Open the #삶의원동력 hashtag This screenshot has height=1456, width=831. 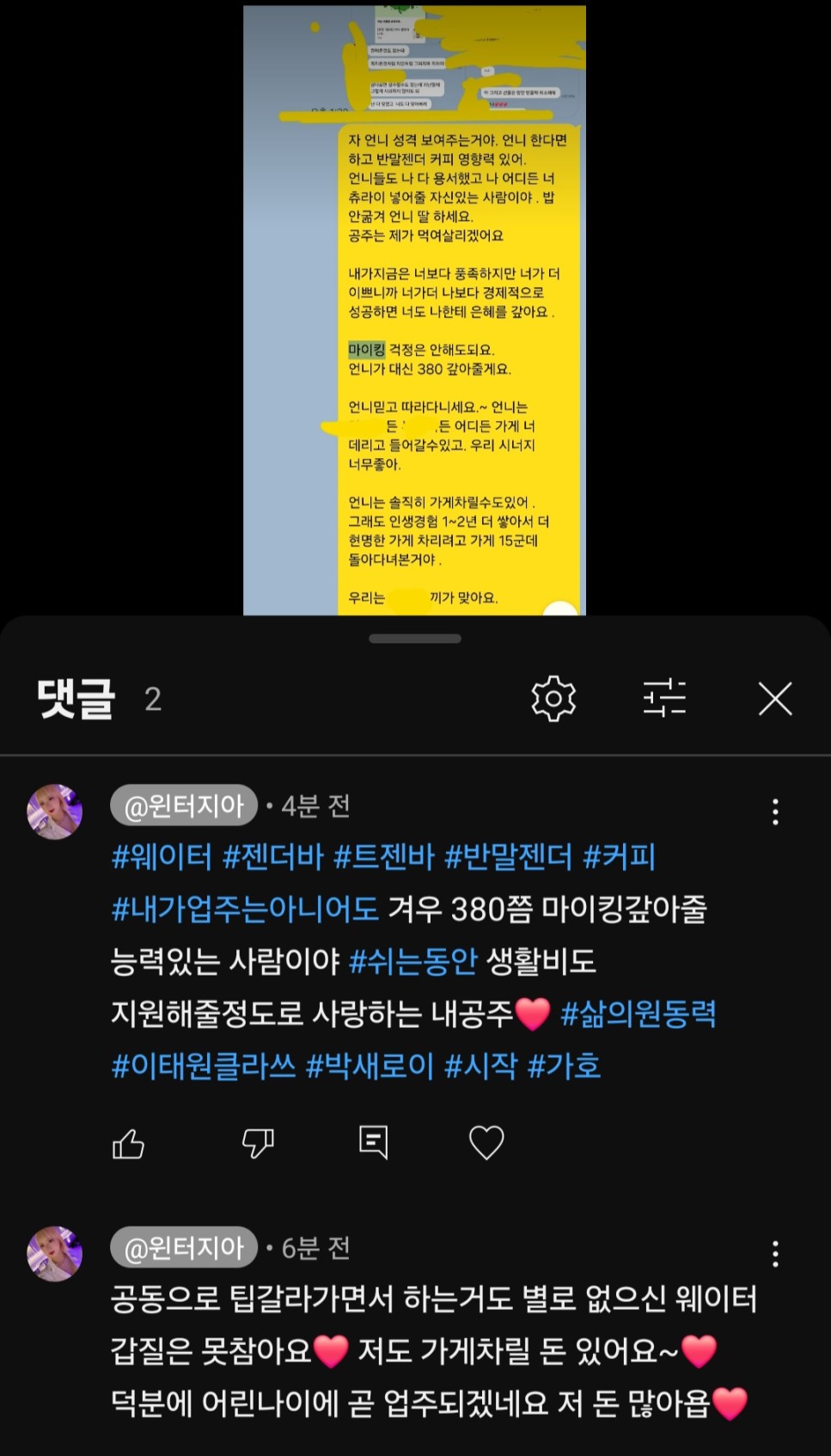pyautogui.click(x=638, y=1014)
